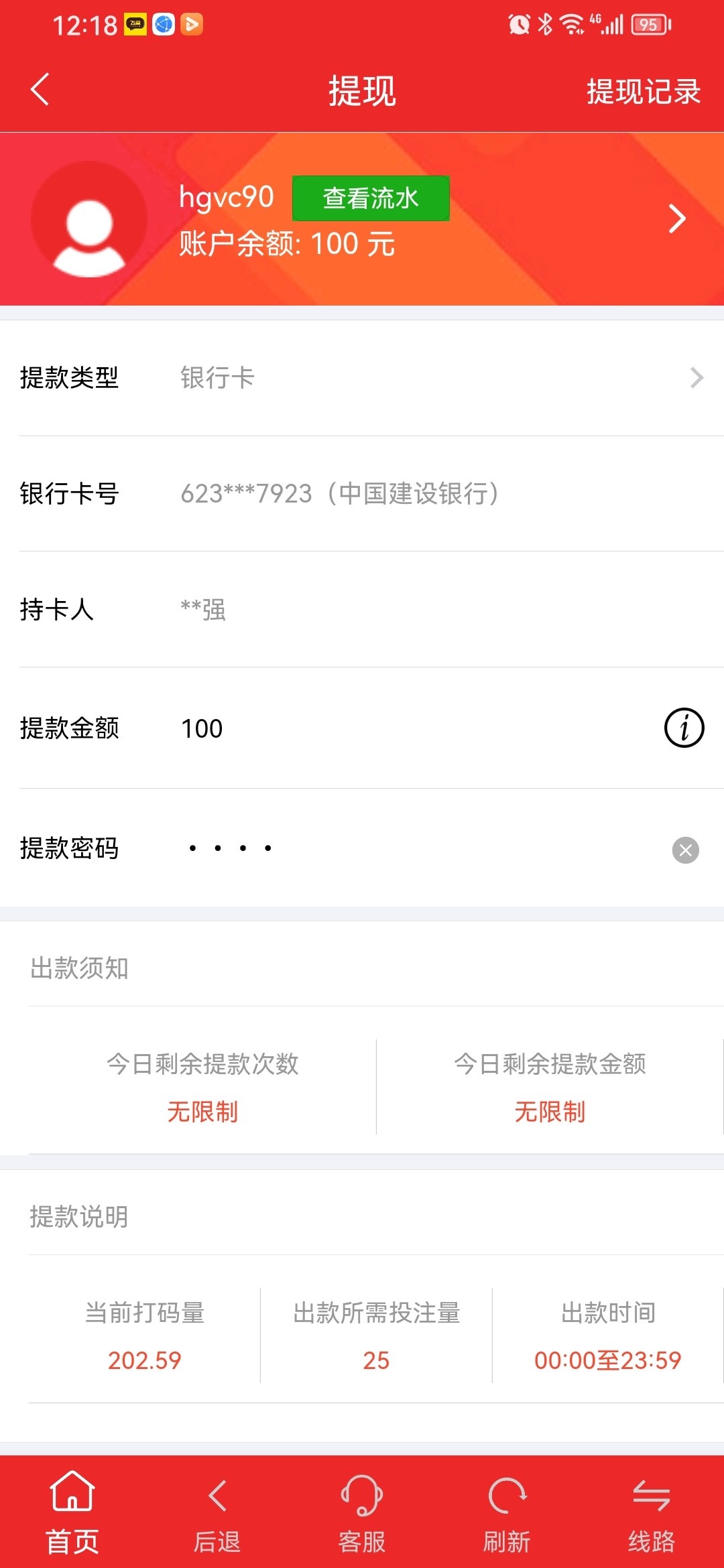Expand account details via the right-pointing chevron
This screenshot has height=1568, width=724.
click(677, 219)
